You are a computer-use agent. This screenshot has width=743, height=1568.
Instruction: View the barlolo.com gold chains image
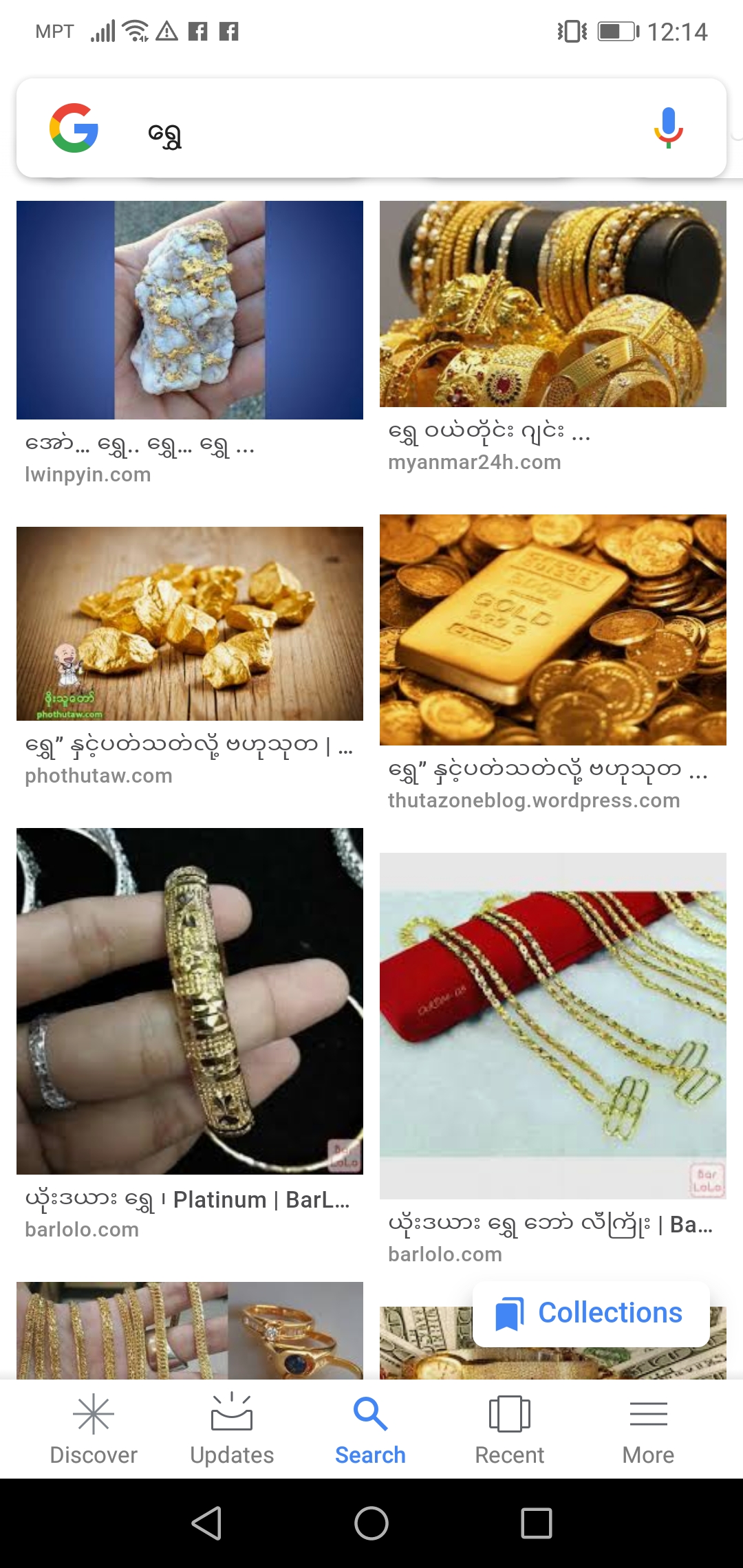click(x=553, y=1025)
